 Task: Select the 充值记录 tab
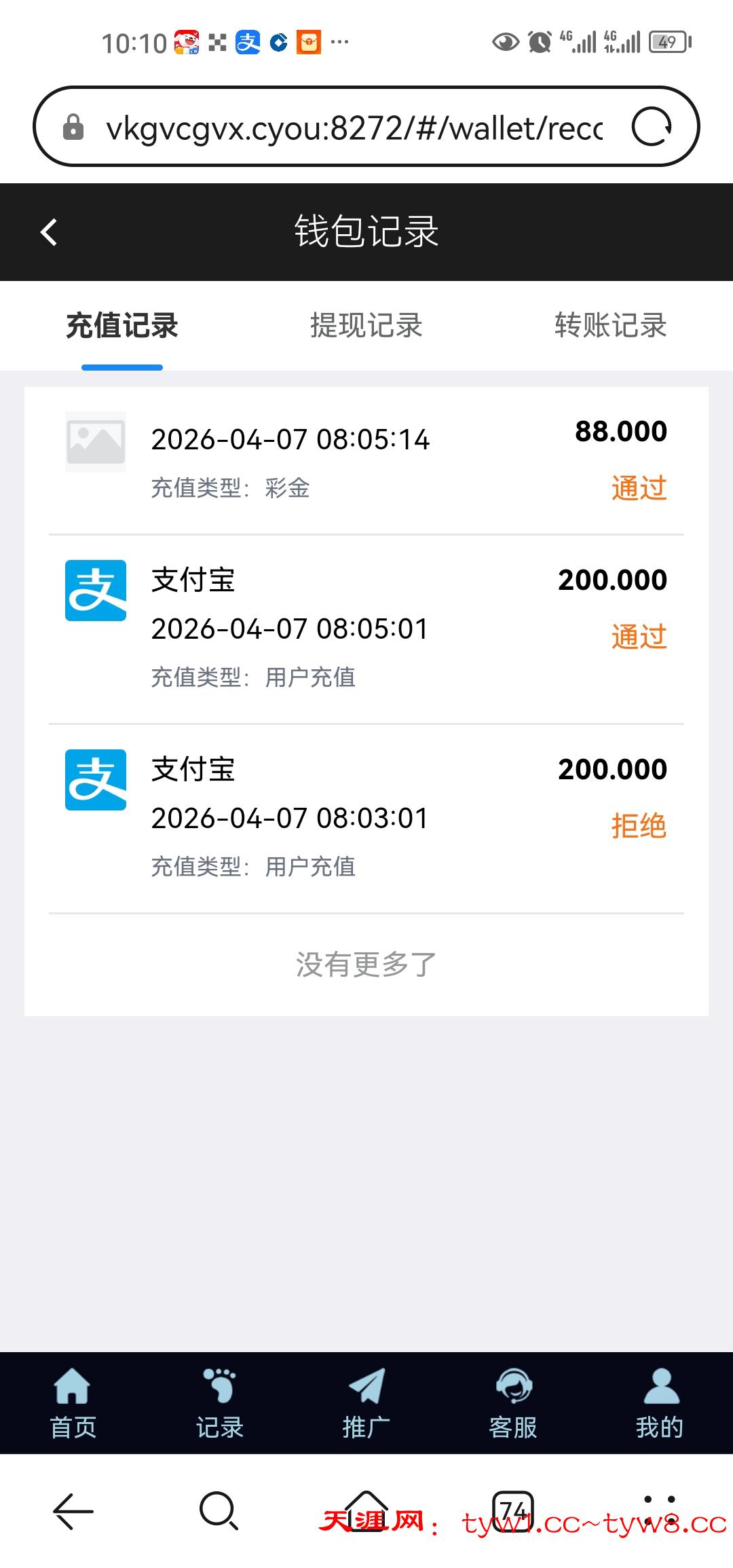pyautogui.click(x=122, y=326)
